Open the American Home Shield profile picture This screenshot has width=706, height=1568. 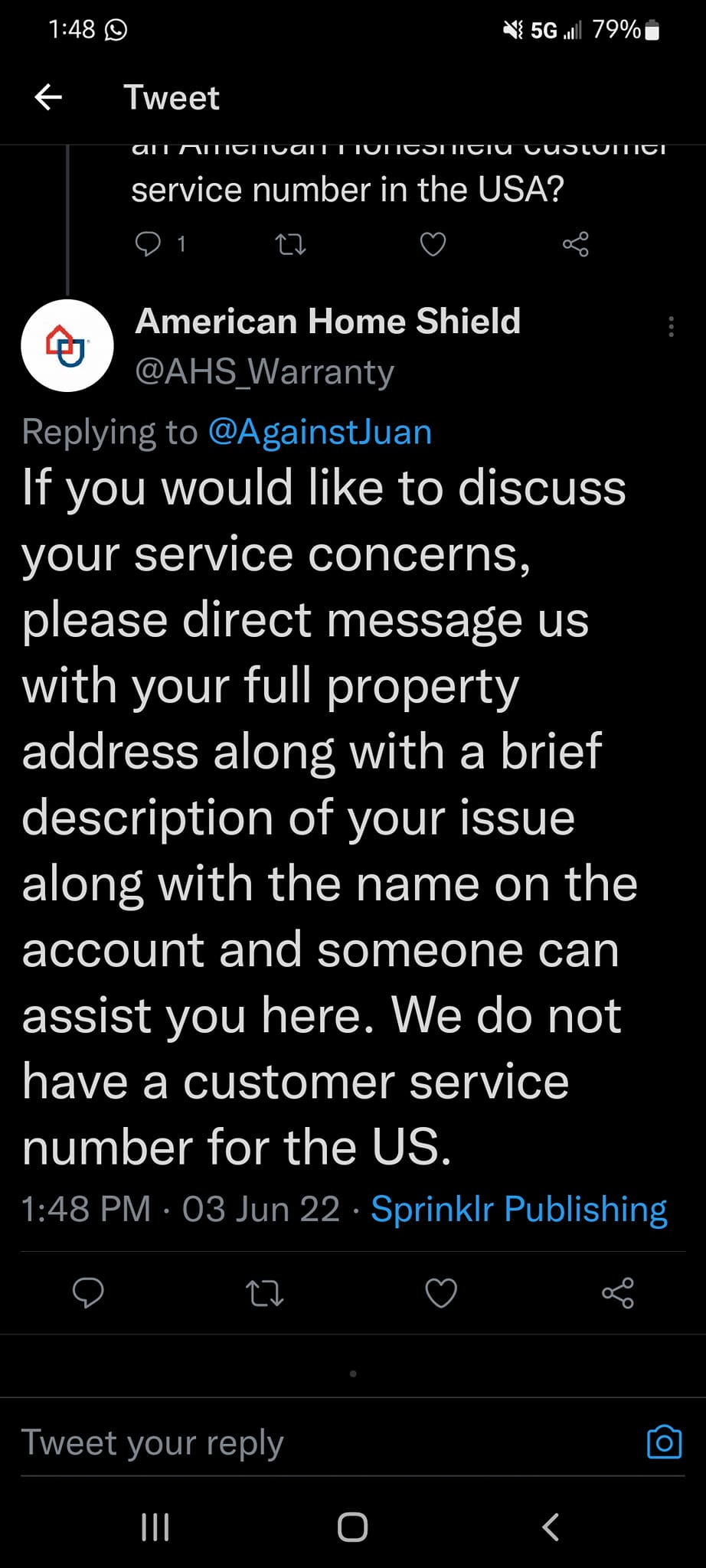(x=67, y=345)
